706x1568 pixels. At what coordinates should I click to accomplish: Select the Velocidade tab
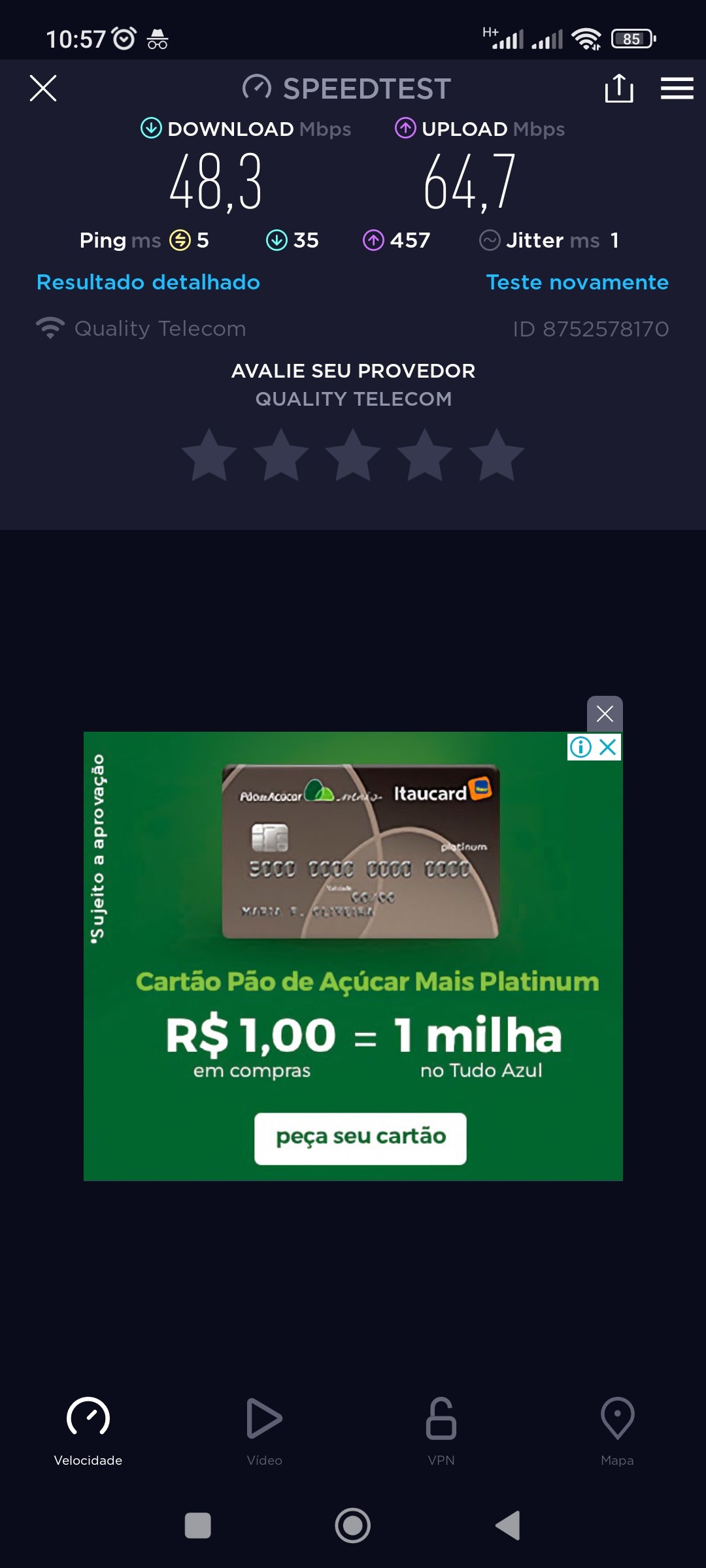point(88,1429)
